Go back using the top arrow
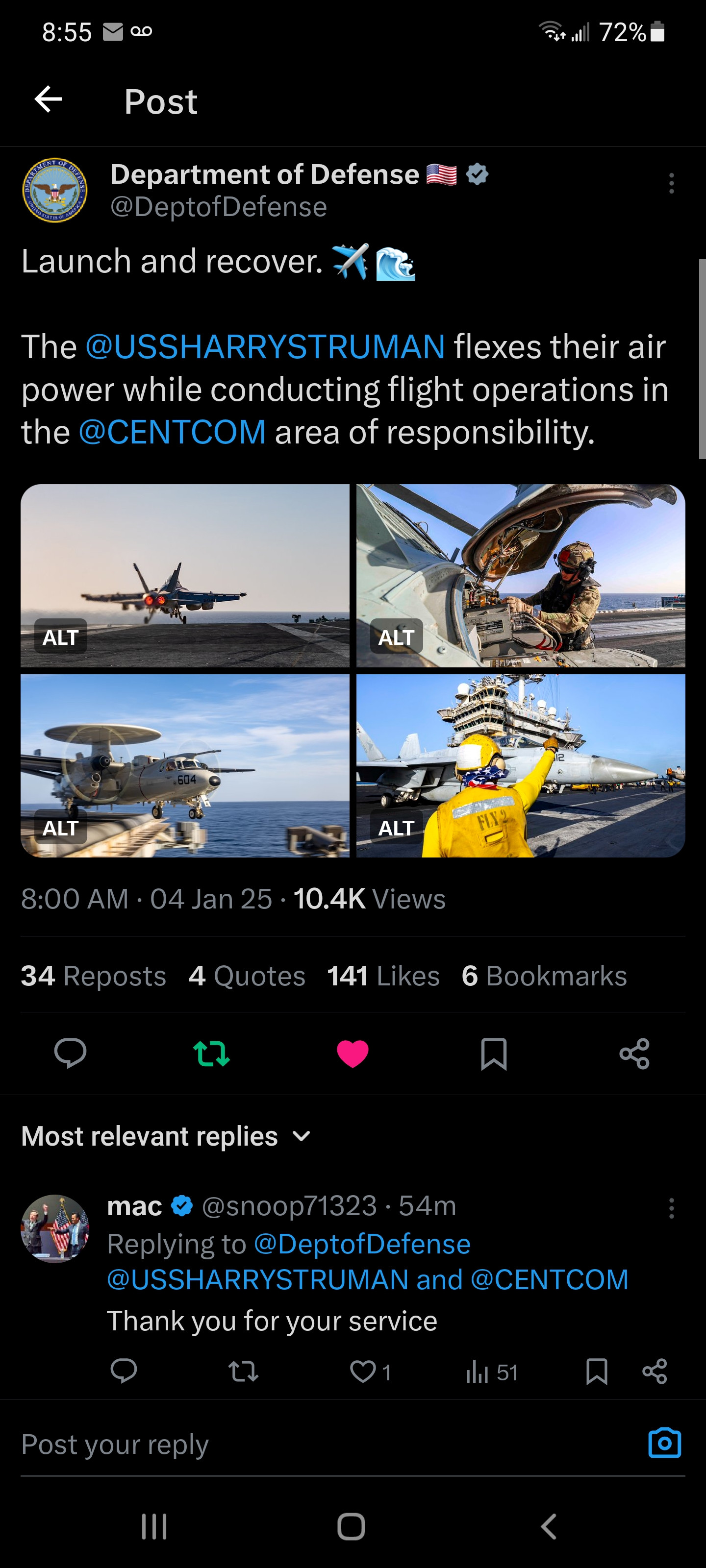This screenshot has width=706, height=1568. click(48, 99)
